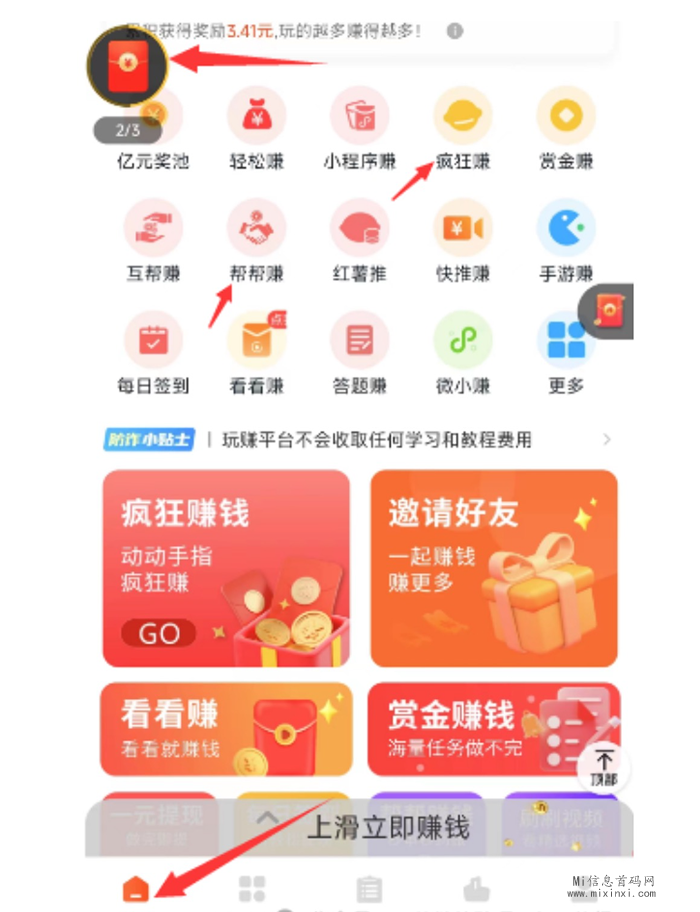The width and height of the screenshot is (700, 912).
Task: Open 答题赚 quiz earning
Action: 359,341
